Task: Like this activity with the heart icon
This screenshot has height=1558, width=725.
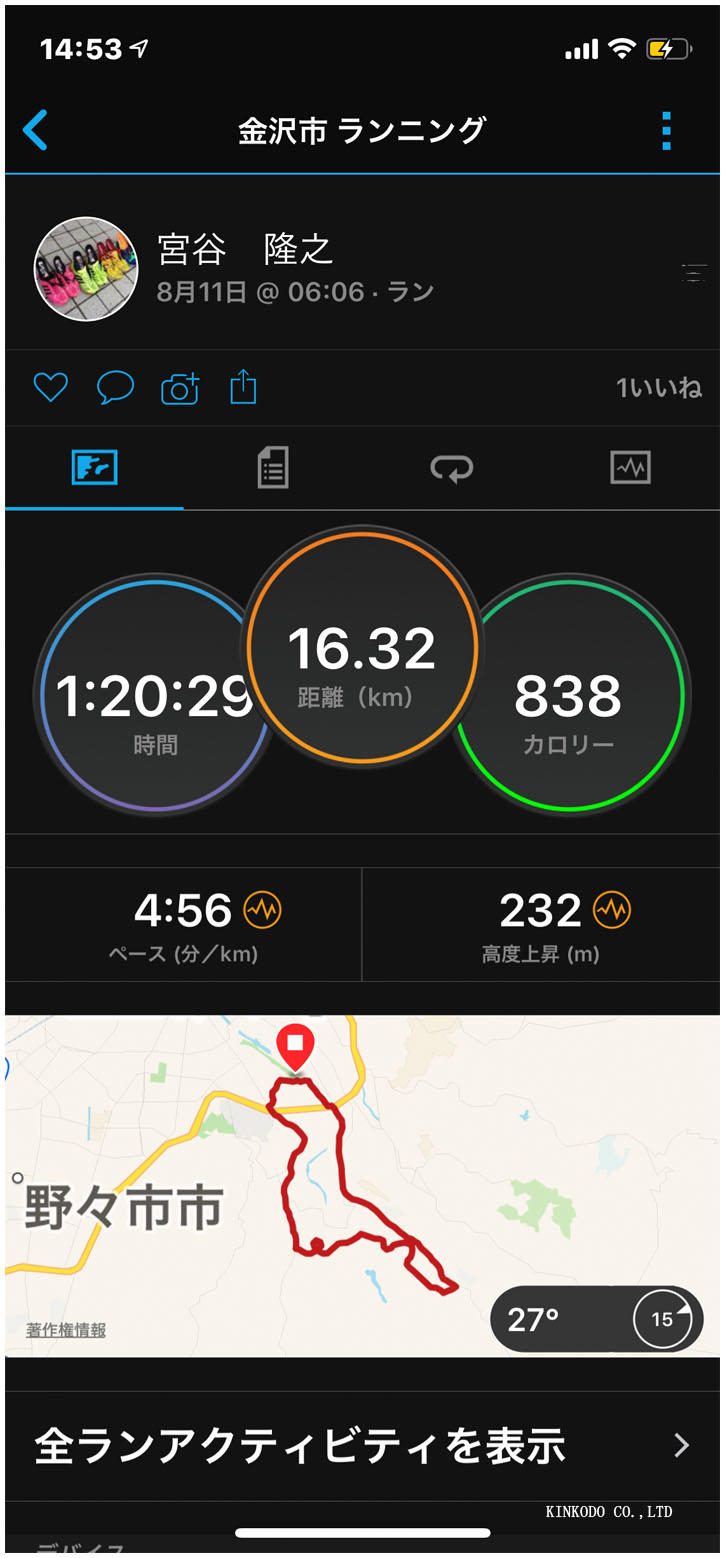Action: point(50,388)
